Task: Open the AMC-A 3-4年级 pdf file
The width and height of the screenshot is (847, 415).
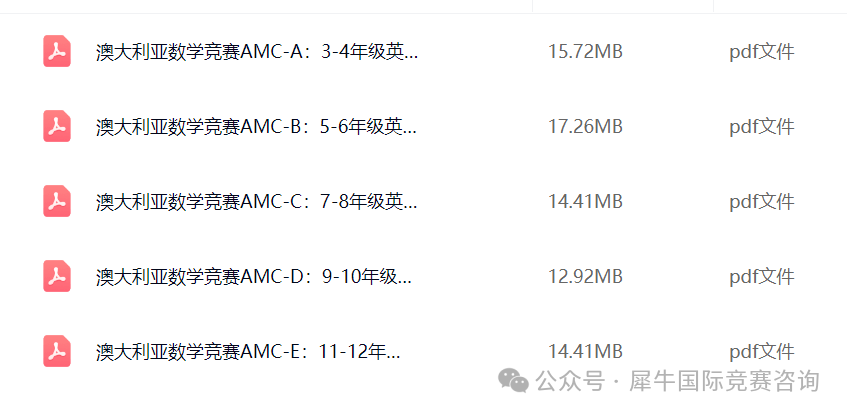Action: tap(257, 52)
